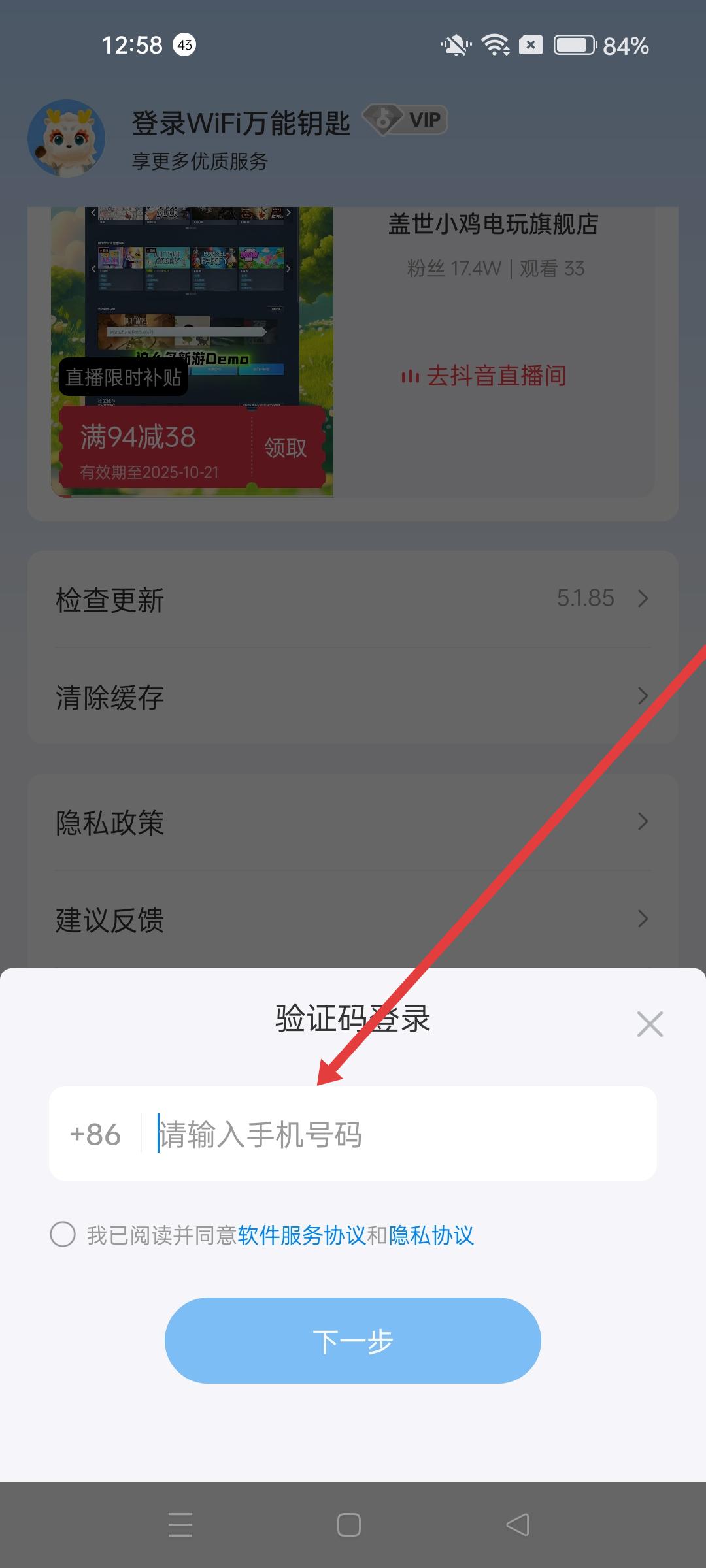
Task: Tap the 下一步 button
Action: point(352,1341)
